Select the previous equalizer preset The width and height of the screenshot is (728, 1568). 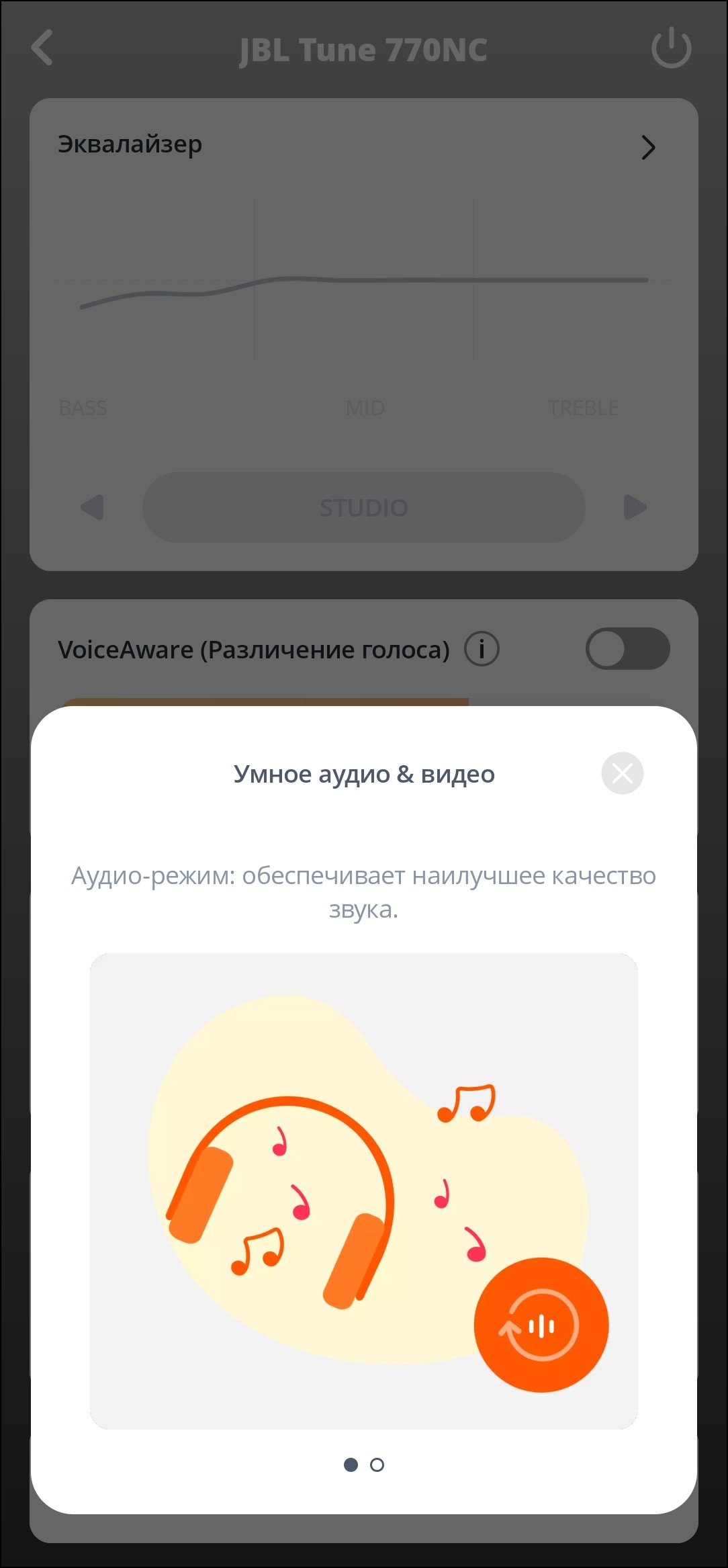(92, 507)
